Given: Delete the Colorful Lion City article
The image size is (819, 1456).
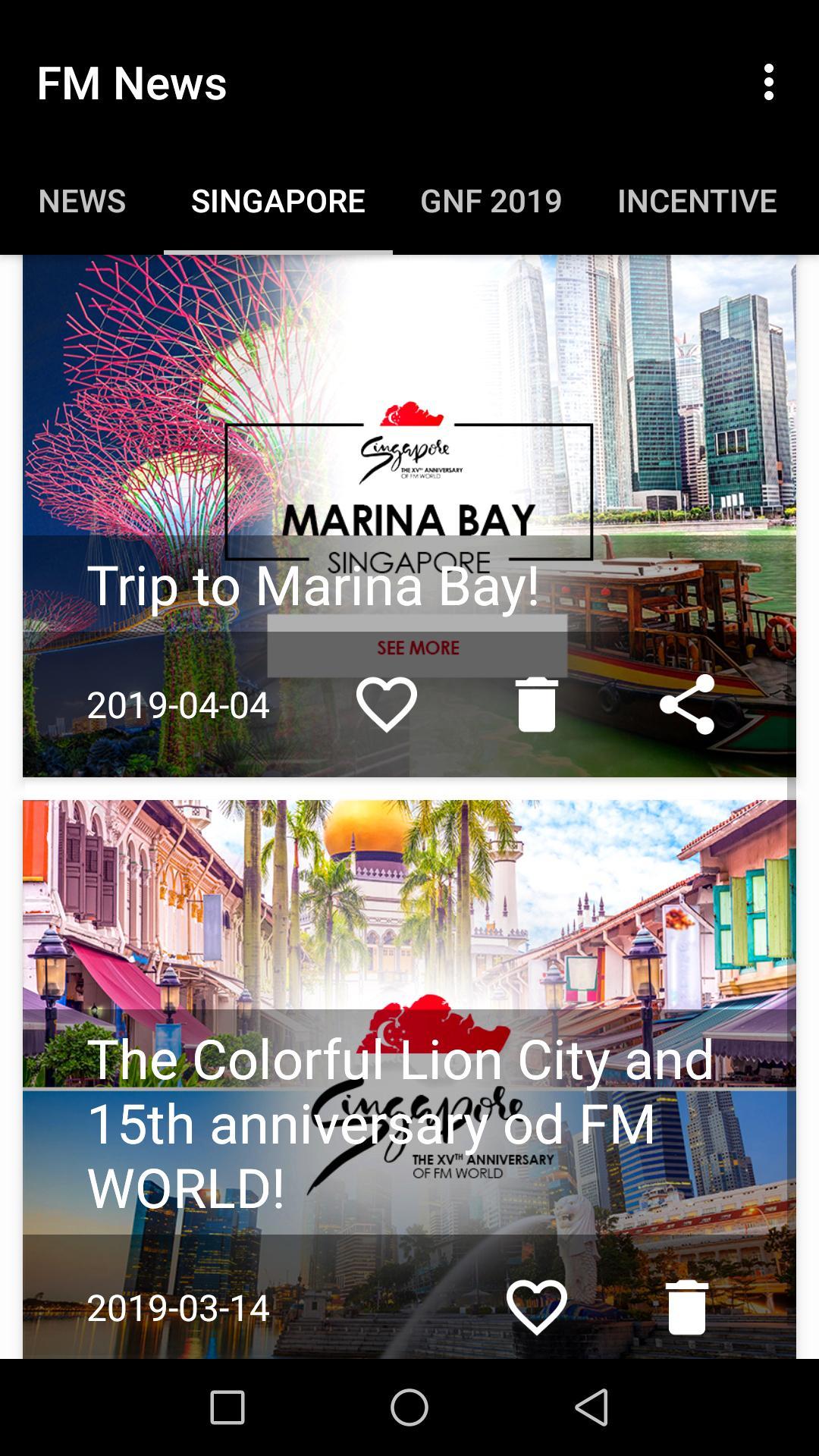Looking at the screenshot, I should [687, 1307].
